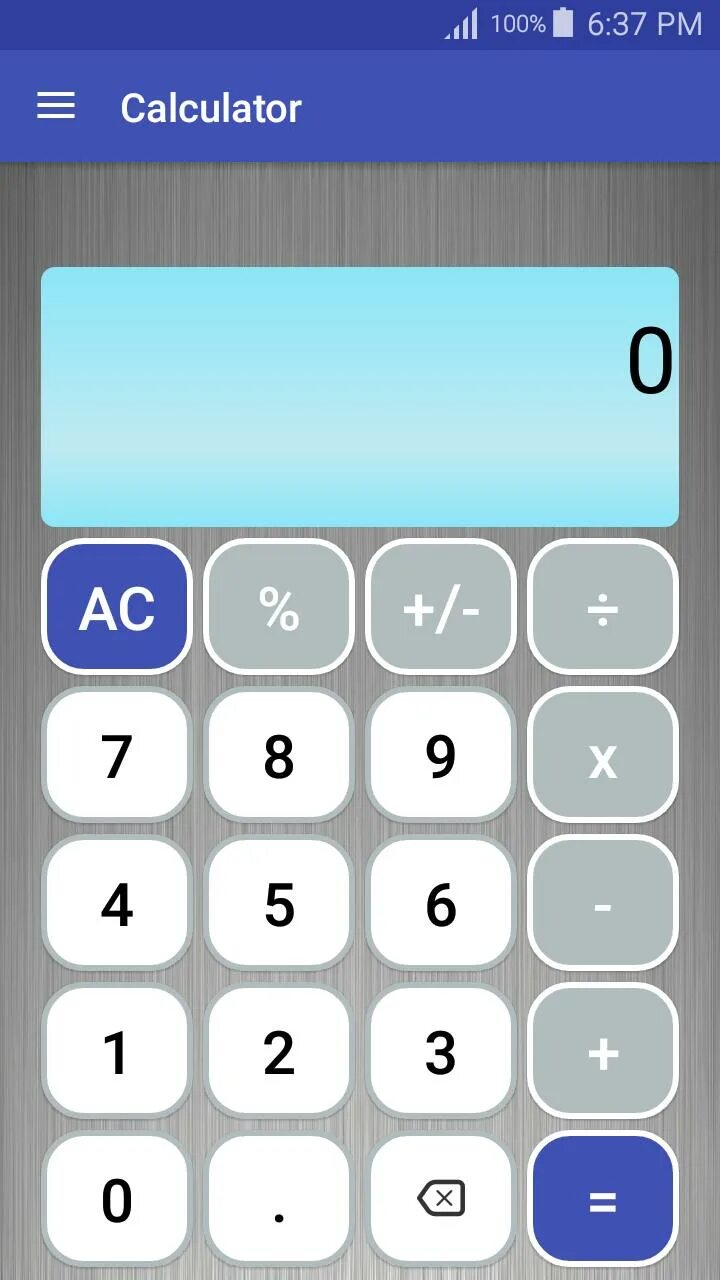Tap the percent key
Viewport: 720px width, 1280px height.
pos(279,607)
